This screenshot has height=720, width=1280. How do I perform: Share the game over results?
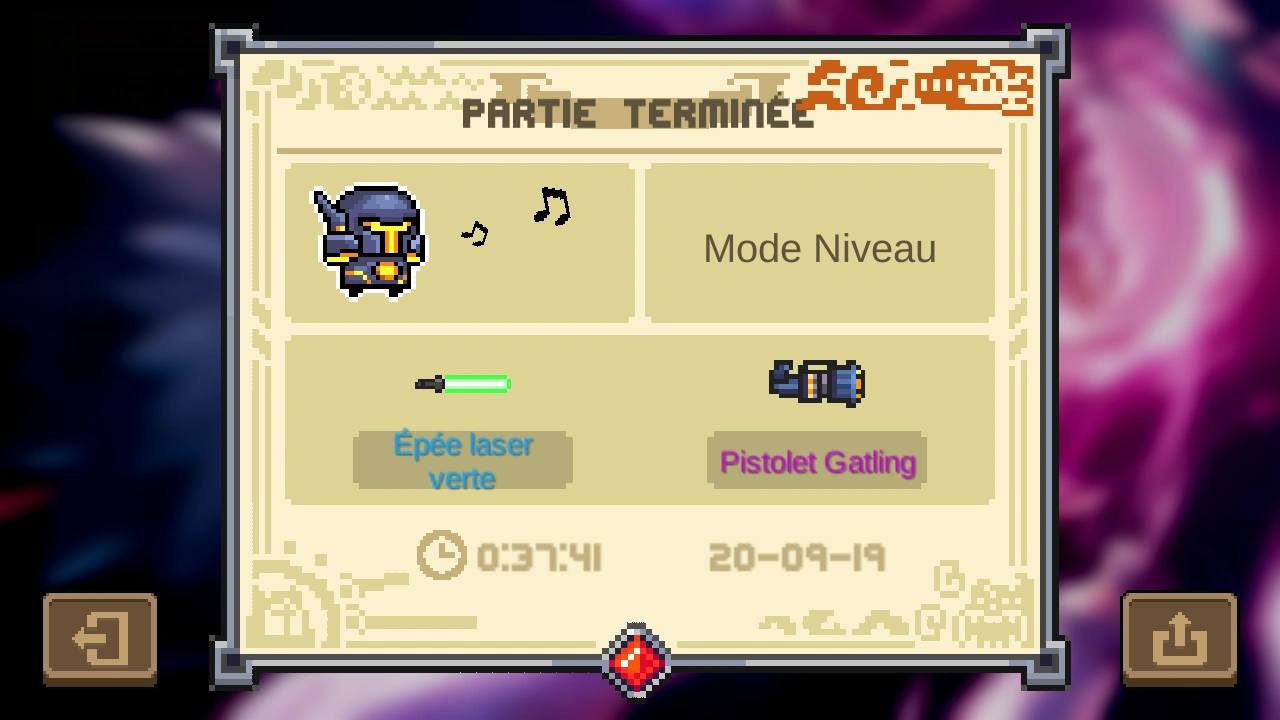click(x=1180, y=639)
